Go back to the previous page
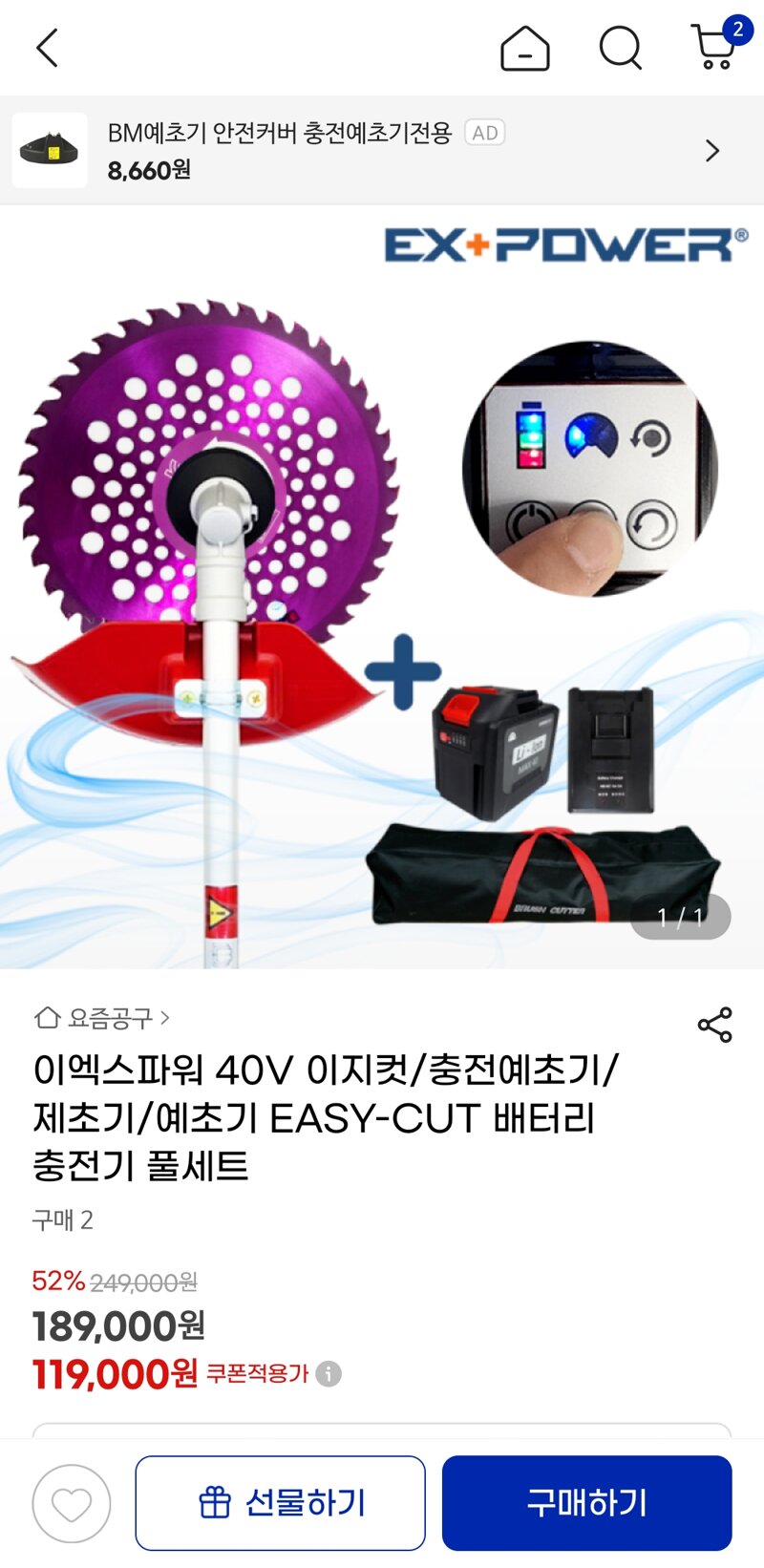 pos(47,48)
